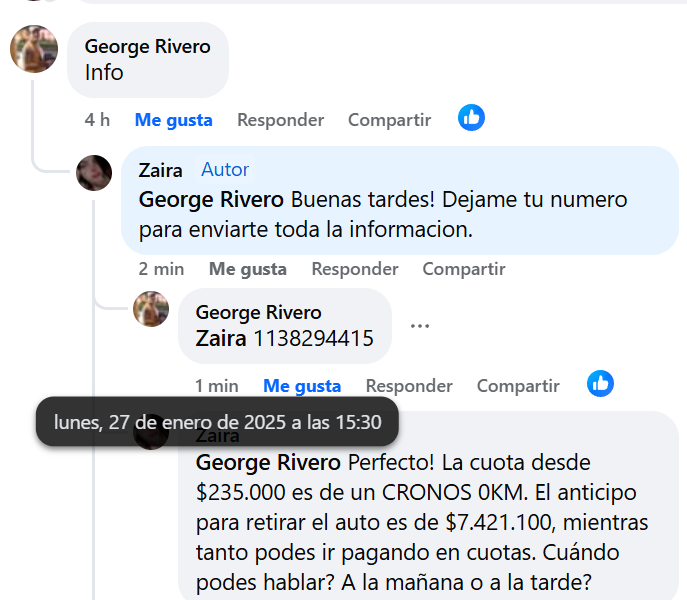Tap Responder under the 1138294415 comment

[x=408, y=386]
